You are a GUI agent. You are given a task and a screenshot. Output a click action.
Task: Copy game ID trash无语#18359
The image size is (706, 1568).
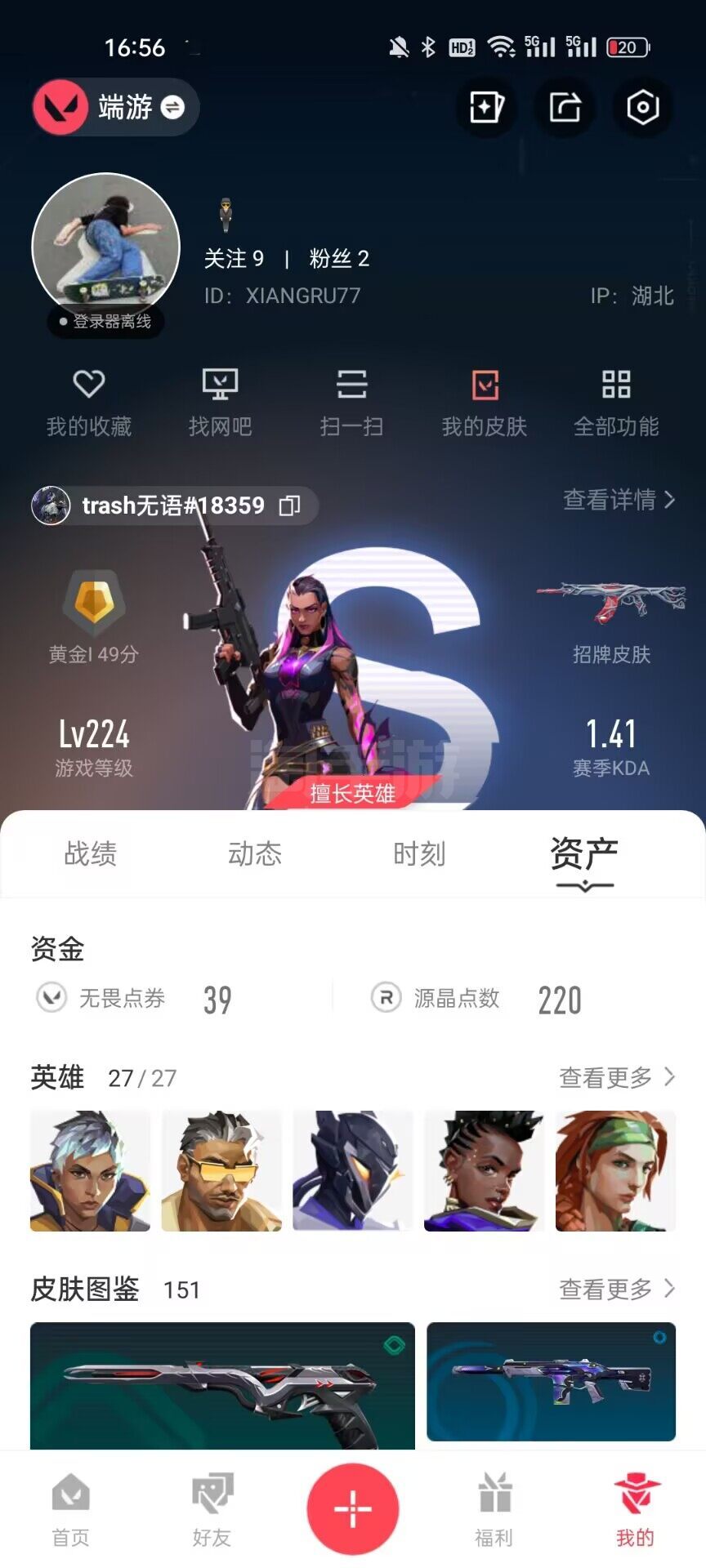click(x=289, y=506)
